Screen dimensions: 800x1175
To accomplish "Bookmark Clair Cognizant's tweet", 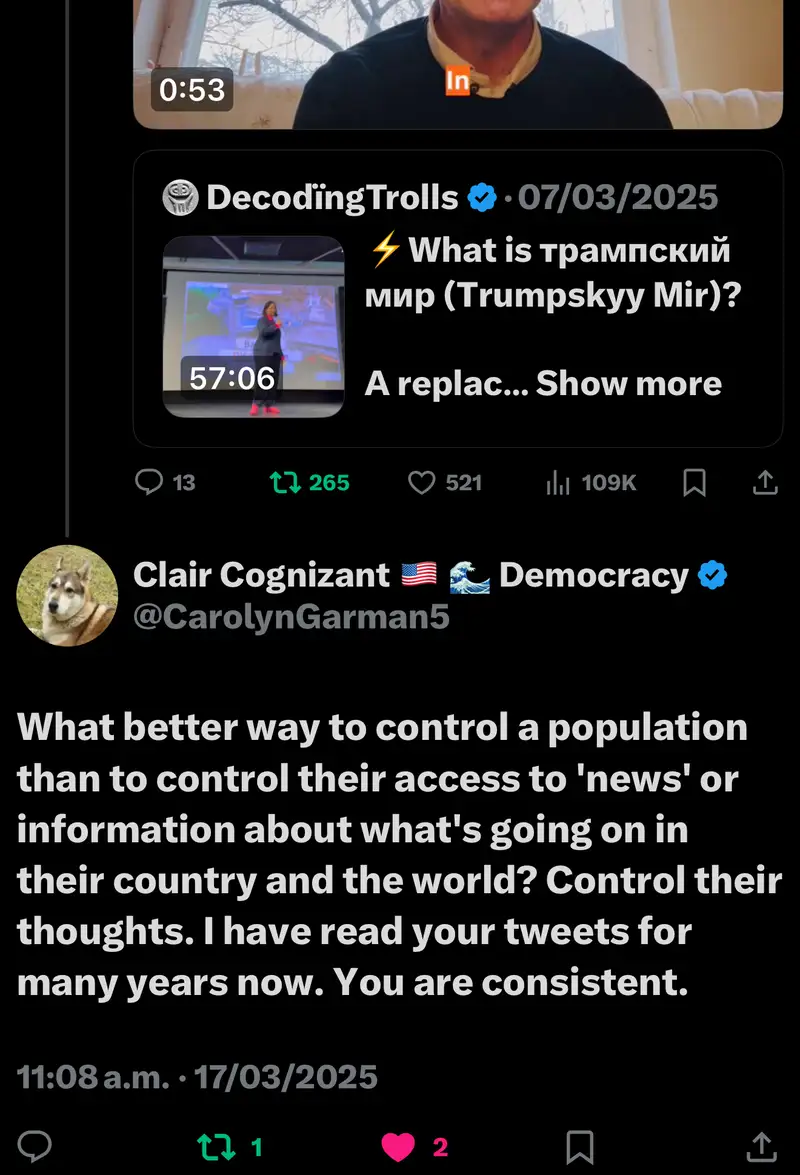I will coord(580,1146).
